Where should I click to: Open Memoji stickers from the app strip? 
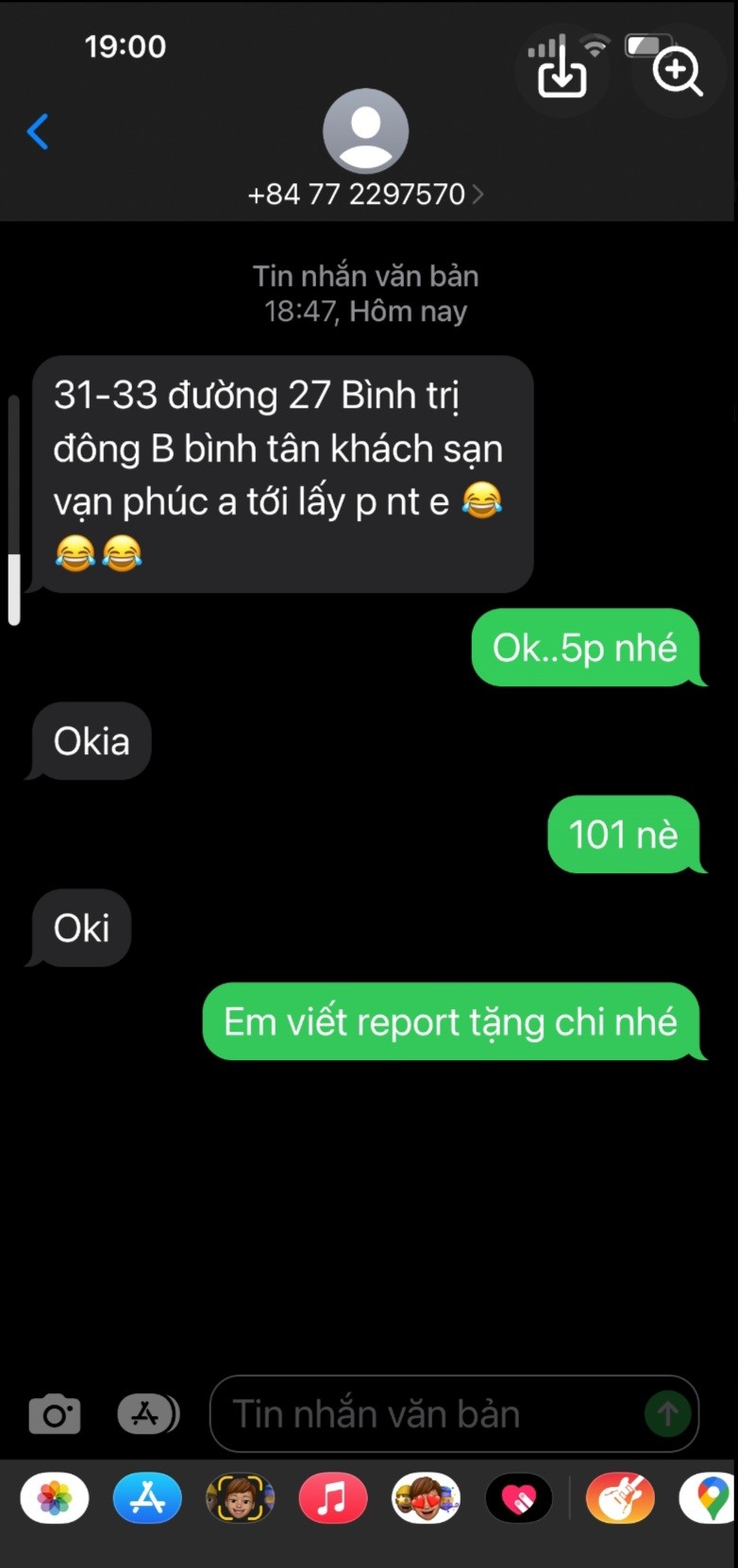240,1498
